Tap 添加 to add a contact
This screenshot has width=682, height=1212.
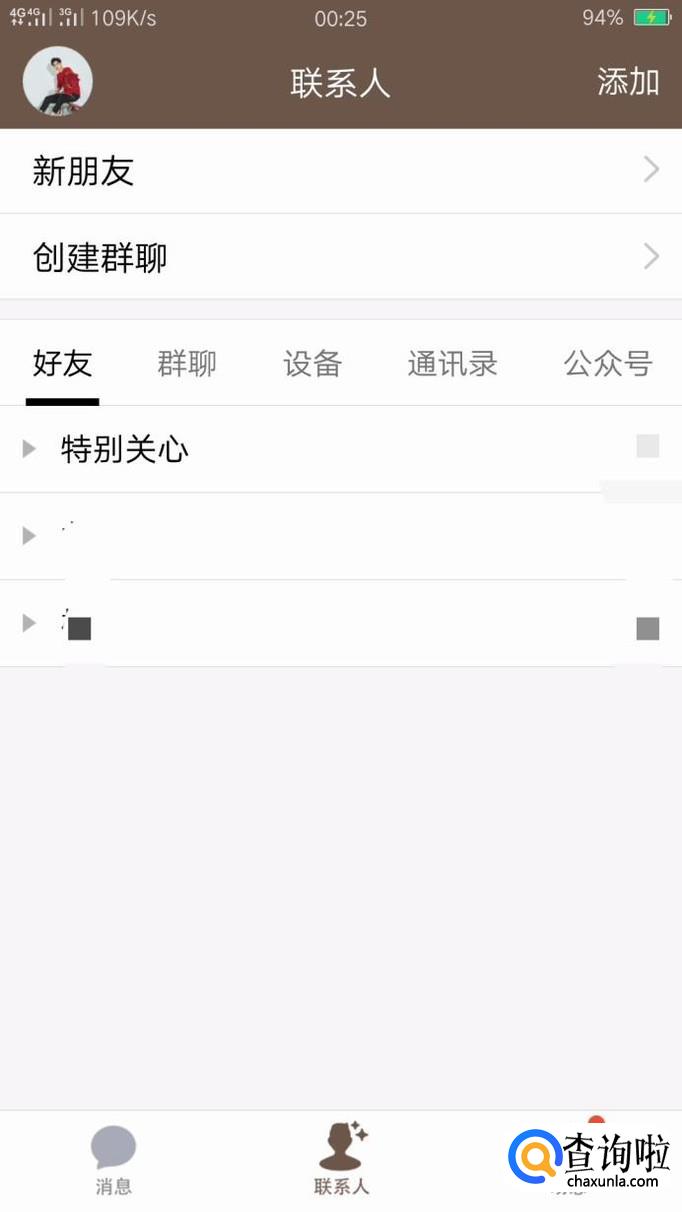[628, 82]
